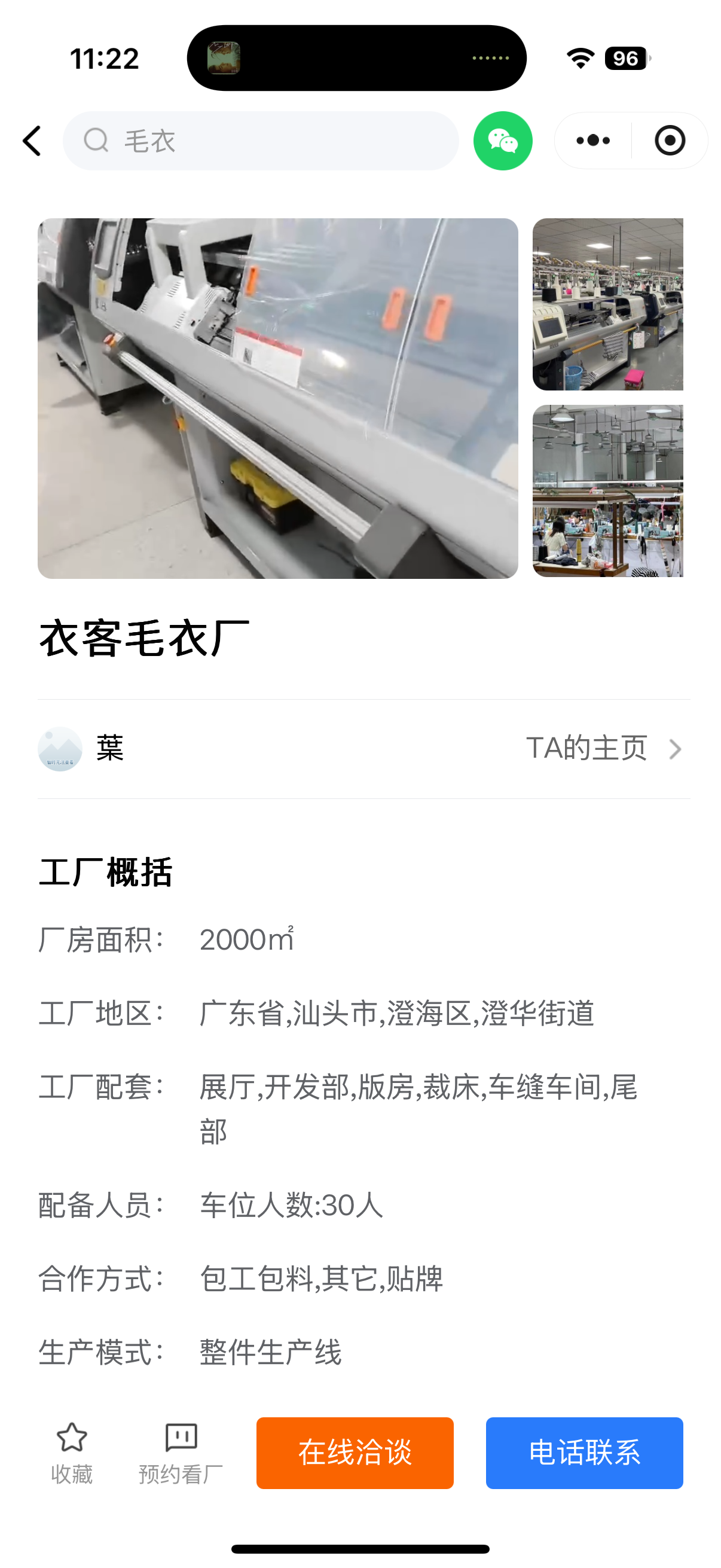Tap 预约看厂 to book a factory visit
The width and height of the screenshot is (721, 1568).
coord(181,1453)
